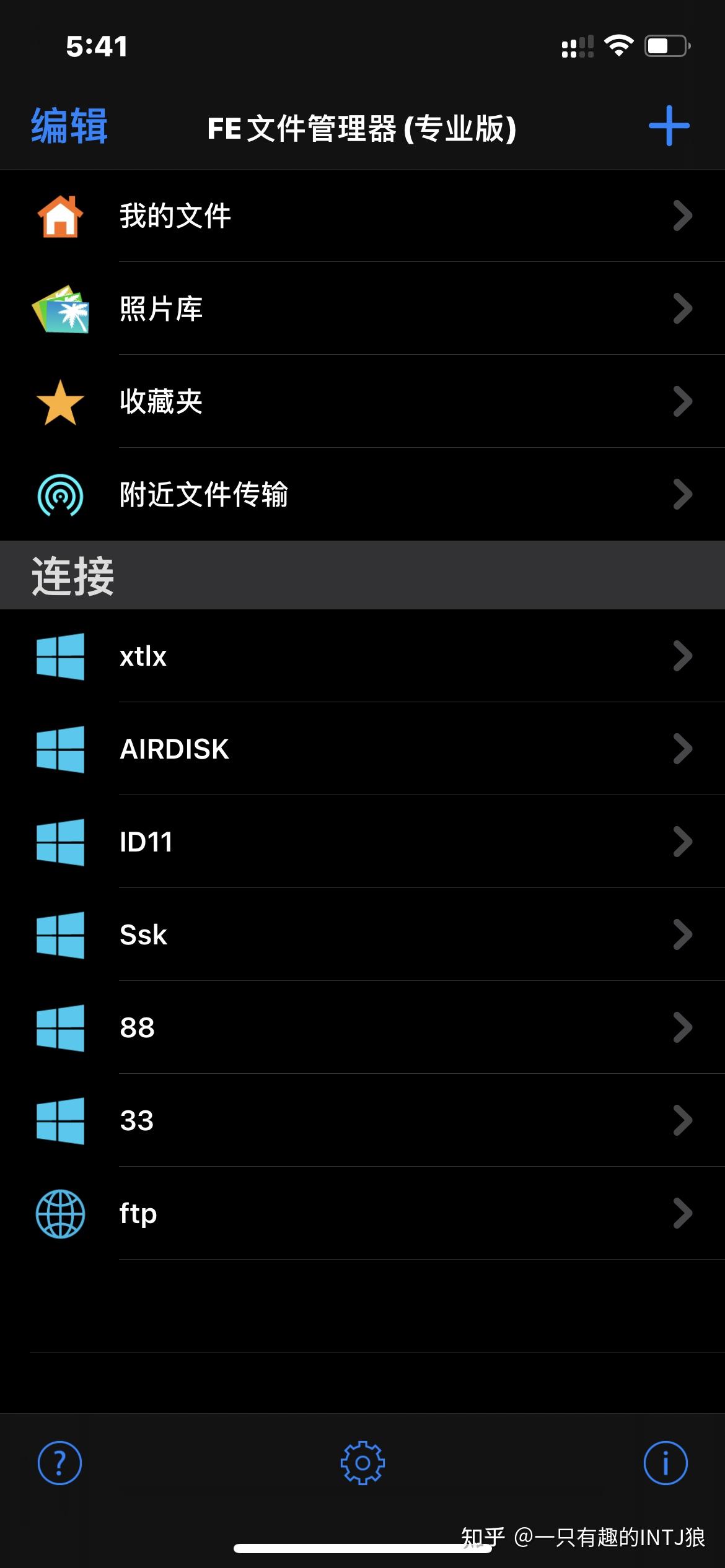Open the 照片库 photo library icon
Screen dimensions: 725x1568
point(60,310)
